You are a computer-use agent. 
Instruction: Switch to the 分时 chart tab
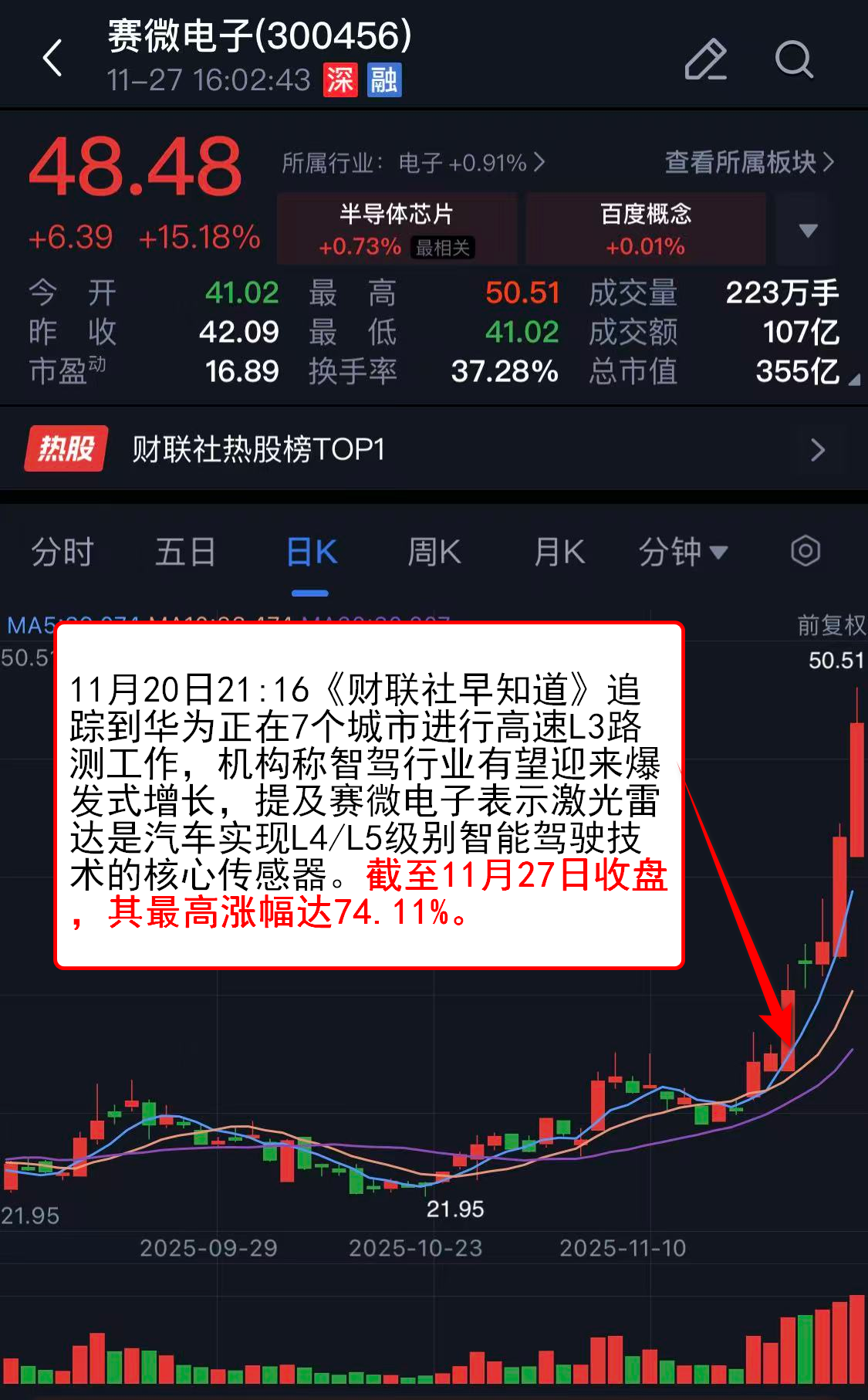[62, 553]
